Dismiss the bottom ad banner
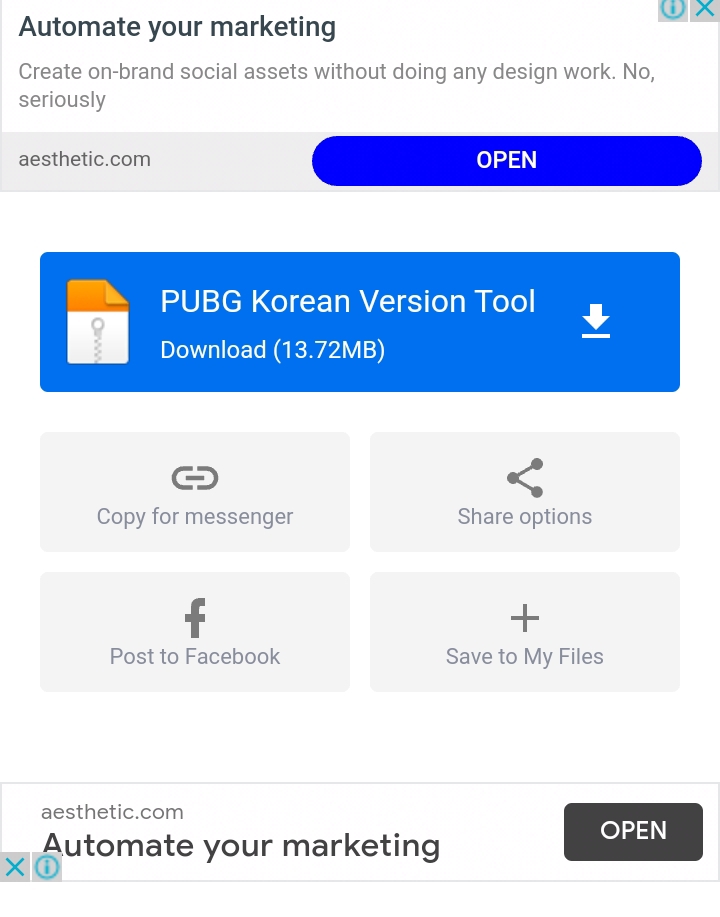 pos(15,867)
